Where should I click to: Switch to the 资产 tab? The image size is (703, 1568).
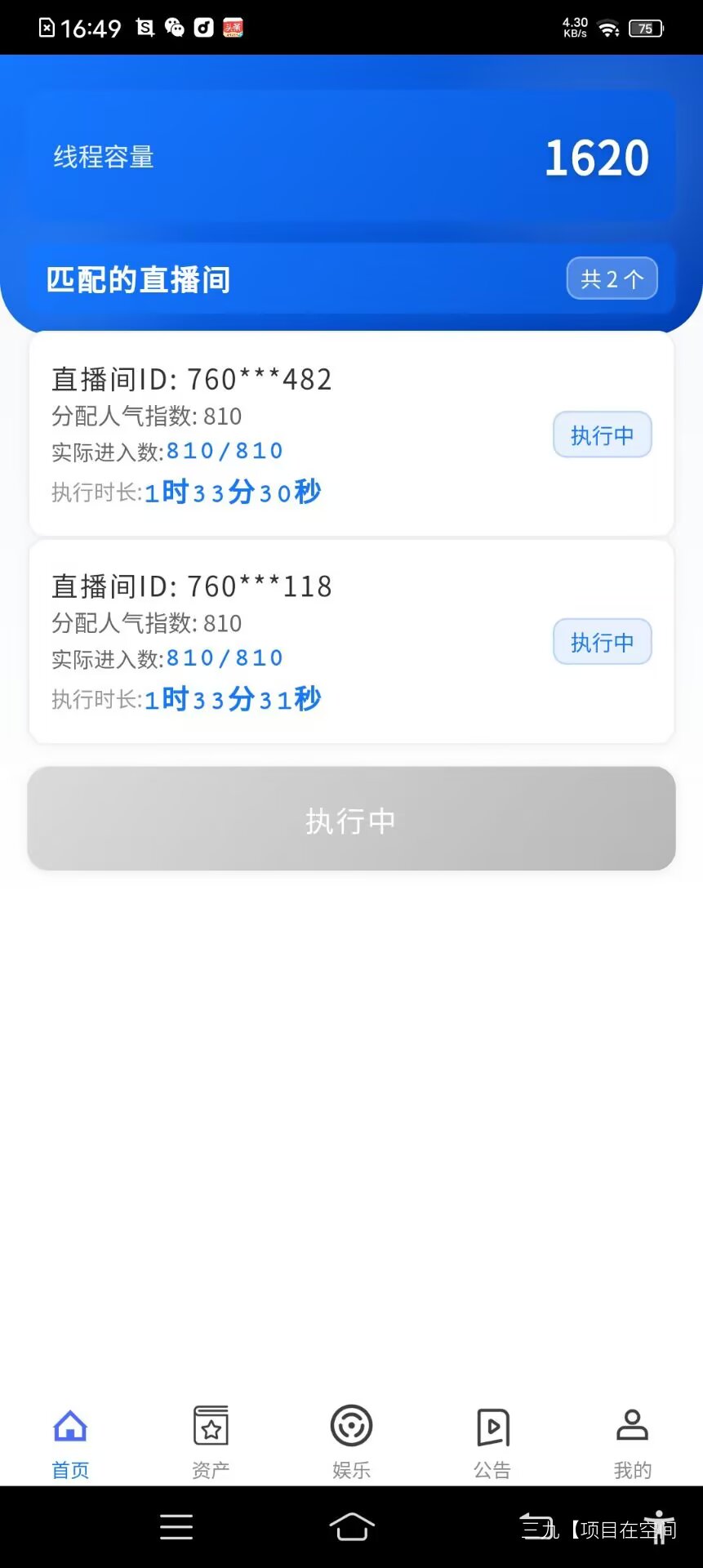pos(210,1441)
